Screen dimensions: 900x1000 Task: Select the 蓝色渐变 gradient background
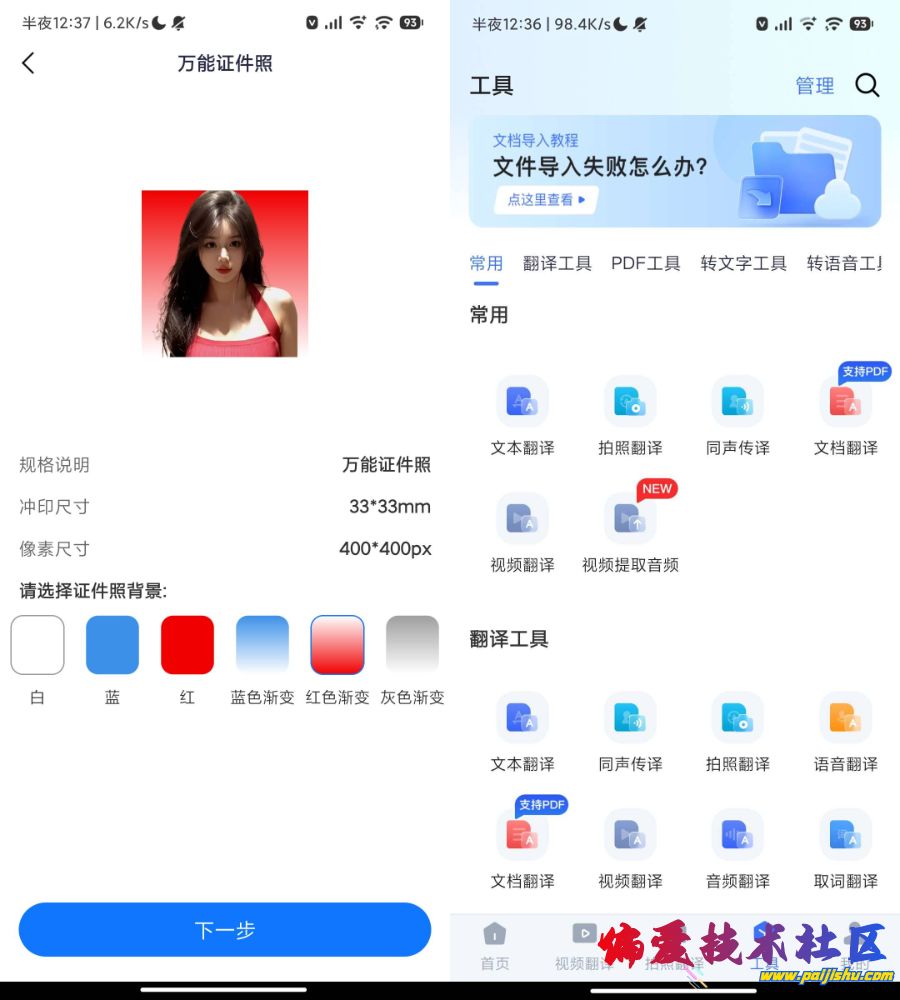(x=262, y=645)
